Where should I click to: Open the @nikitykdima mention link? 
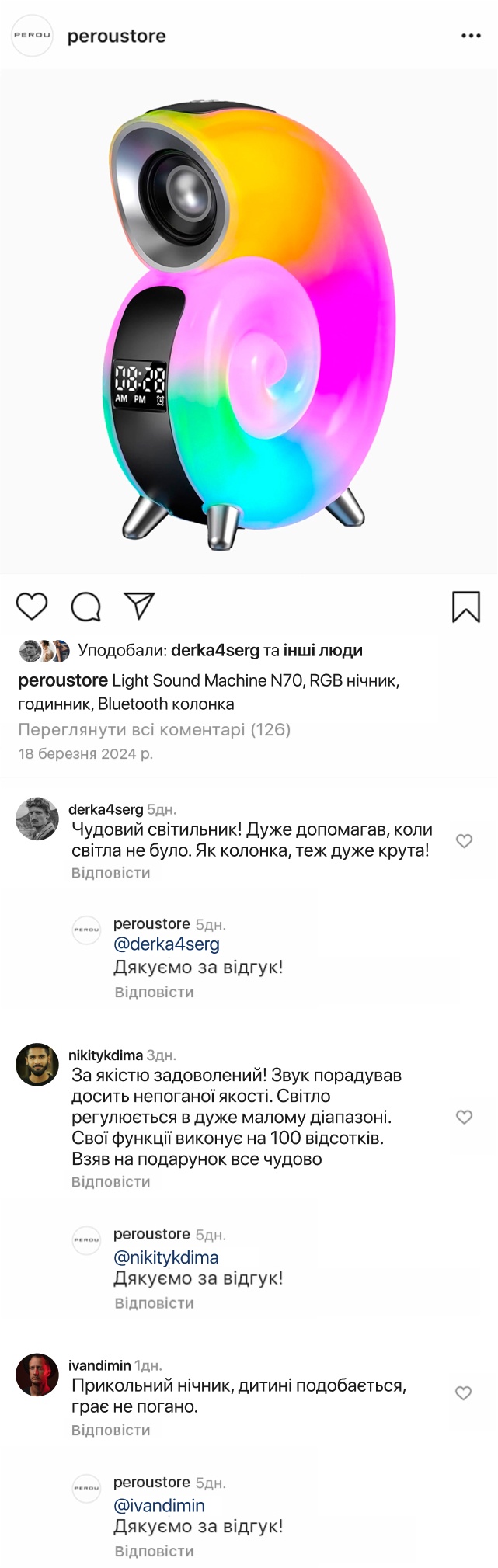tap(166, 1257)
